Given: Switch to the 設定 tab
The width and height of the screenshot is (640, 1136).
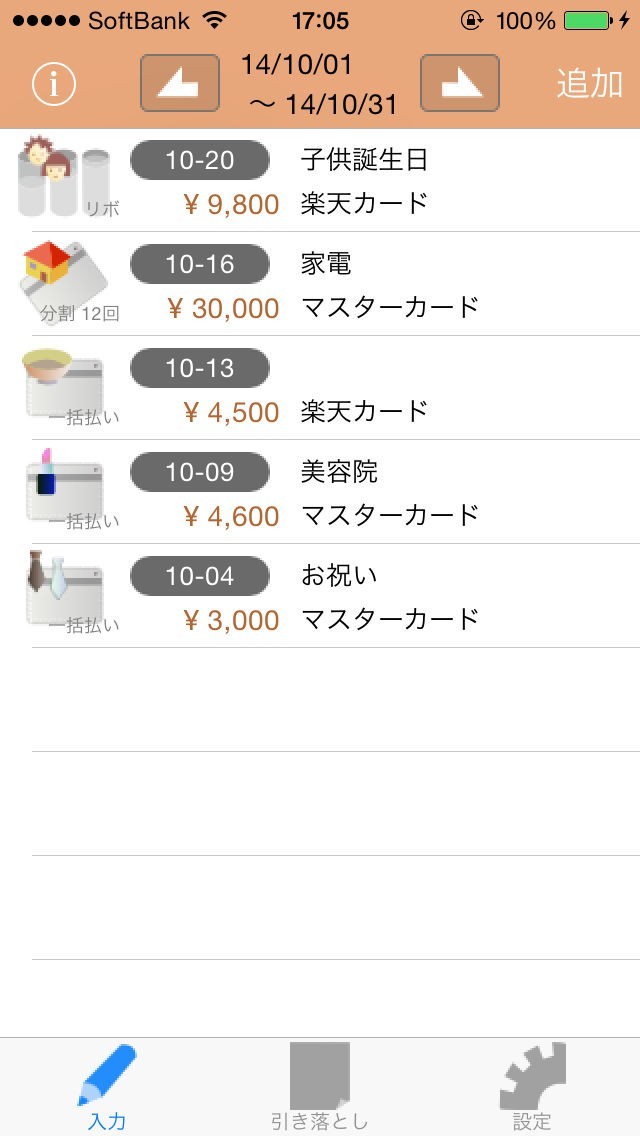Looking at the screenshot, I should point(532,1087).
